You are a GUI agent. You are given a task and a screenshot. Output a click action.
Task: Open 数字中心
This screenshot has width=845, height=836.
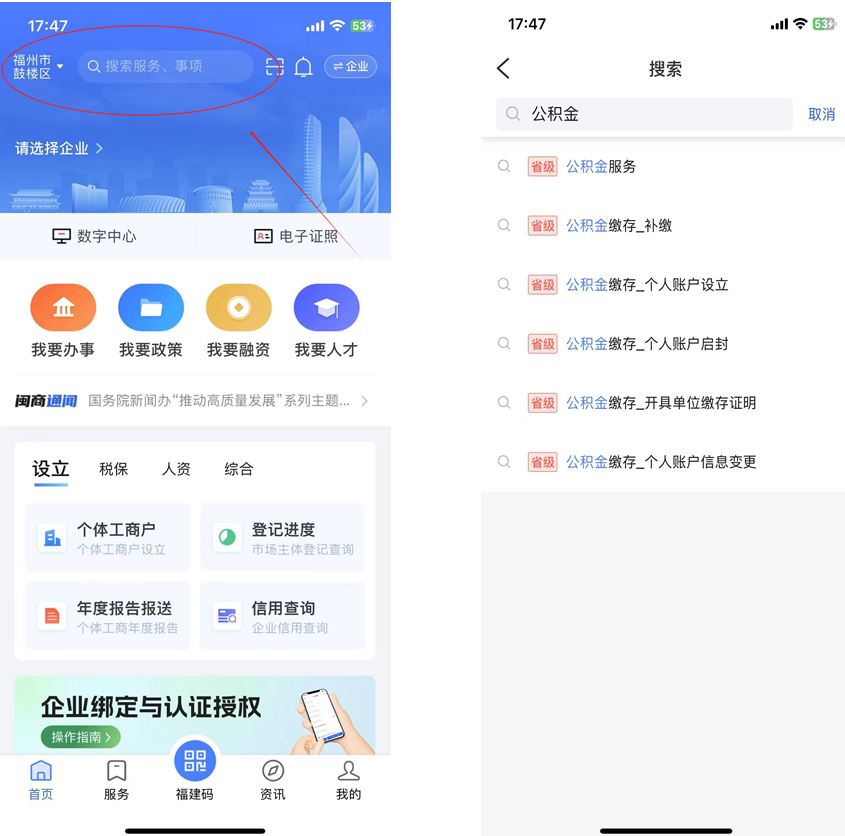tap(95, 236)
